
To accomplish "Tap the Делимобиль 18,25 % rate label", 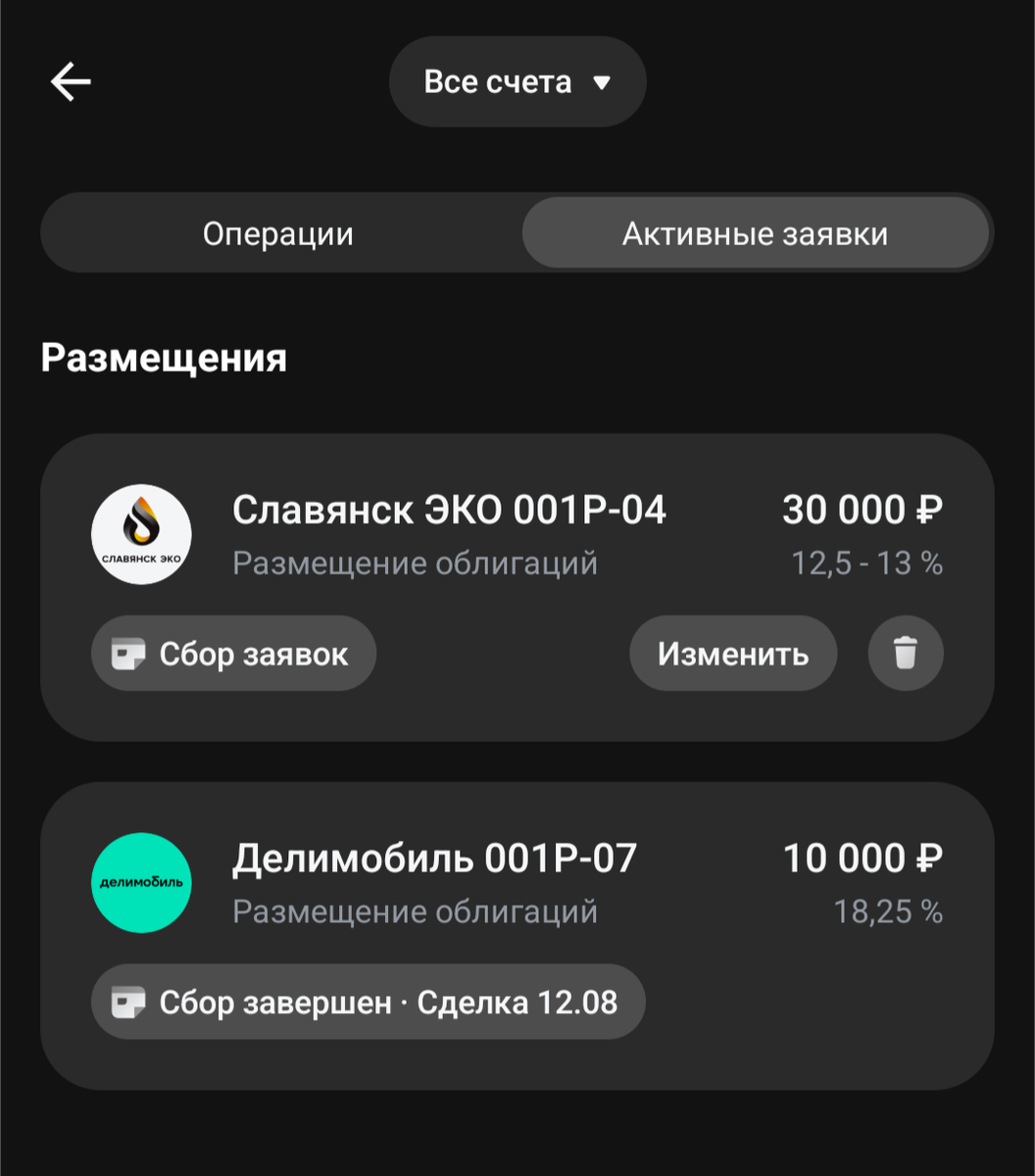I will click(888, 911).
